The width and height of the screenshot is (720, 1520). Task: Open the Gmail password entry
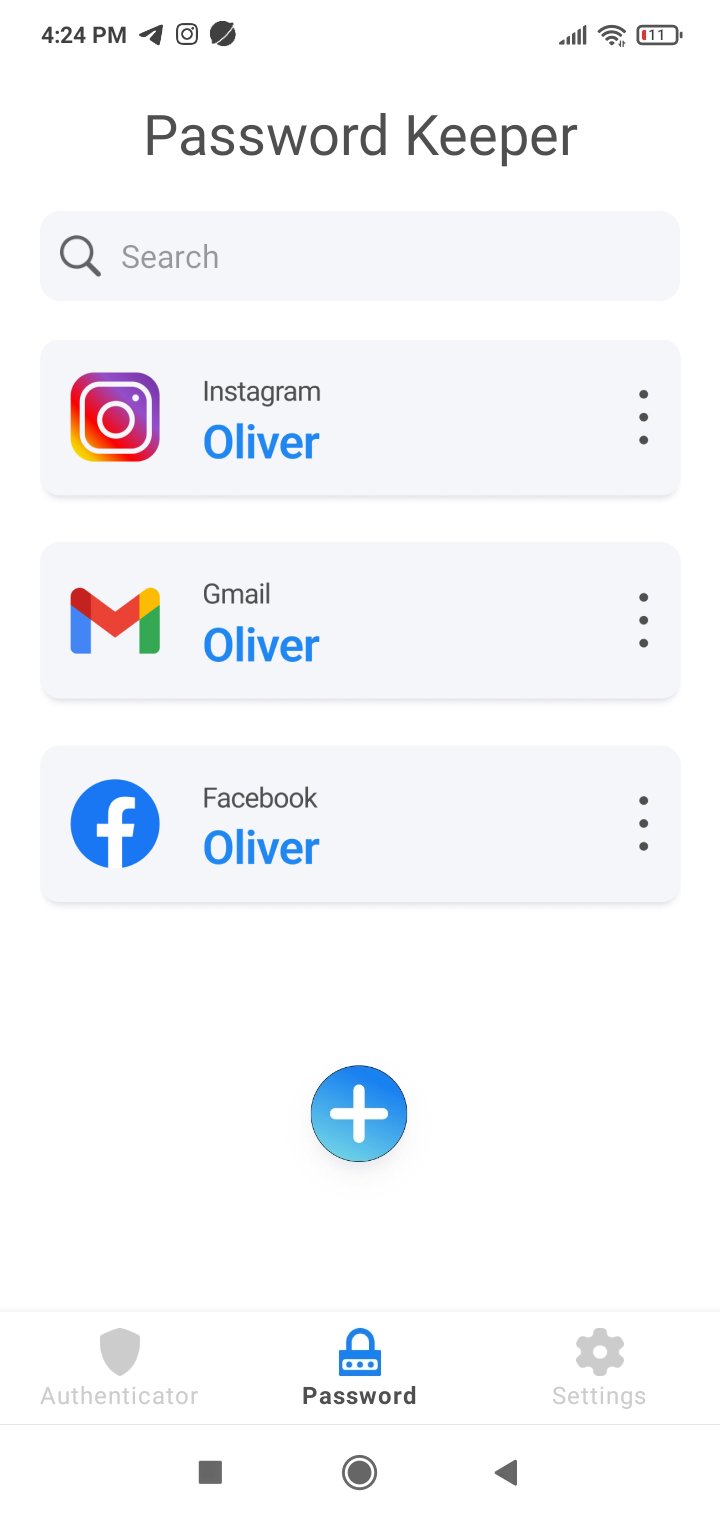pos(330,621)
